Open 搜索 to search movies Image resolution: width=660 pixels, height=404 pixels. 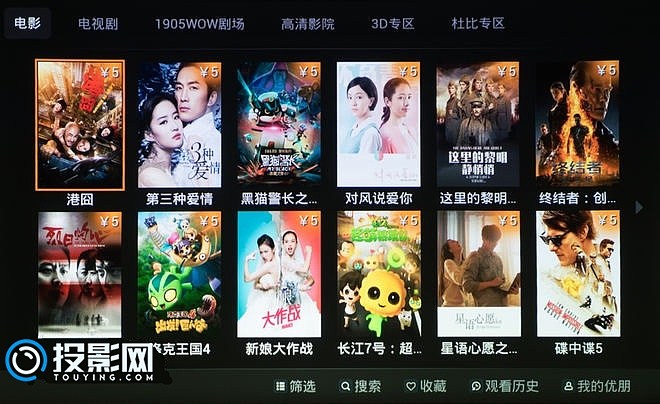[x=361, y=386]
